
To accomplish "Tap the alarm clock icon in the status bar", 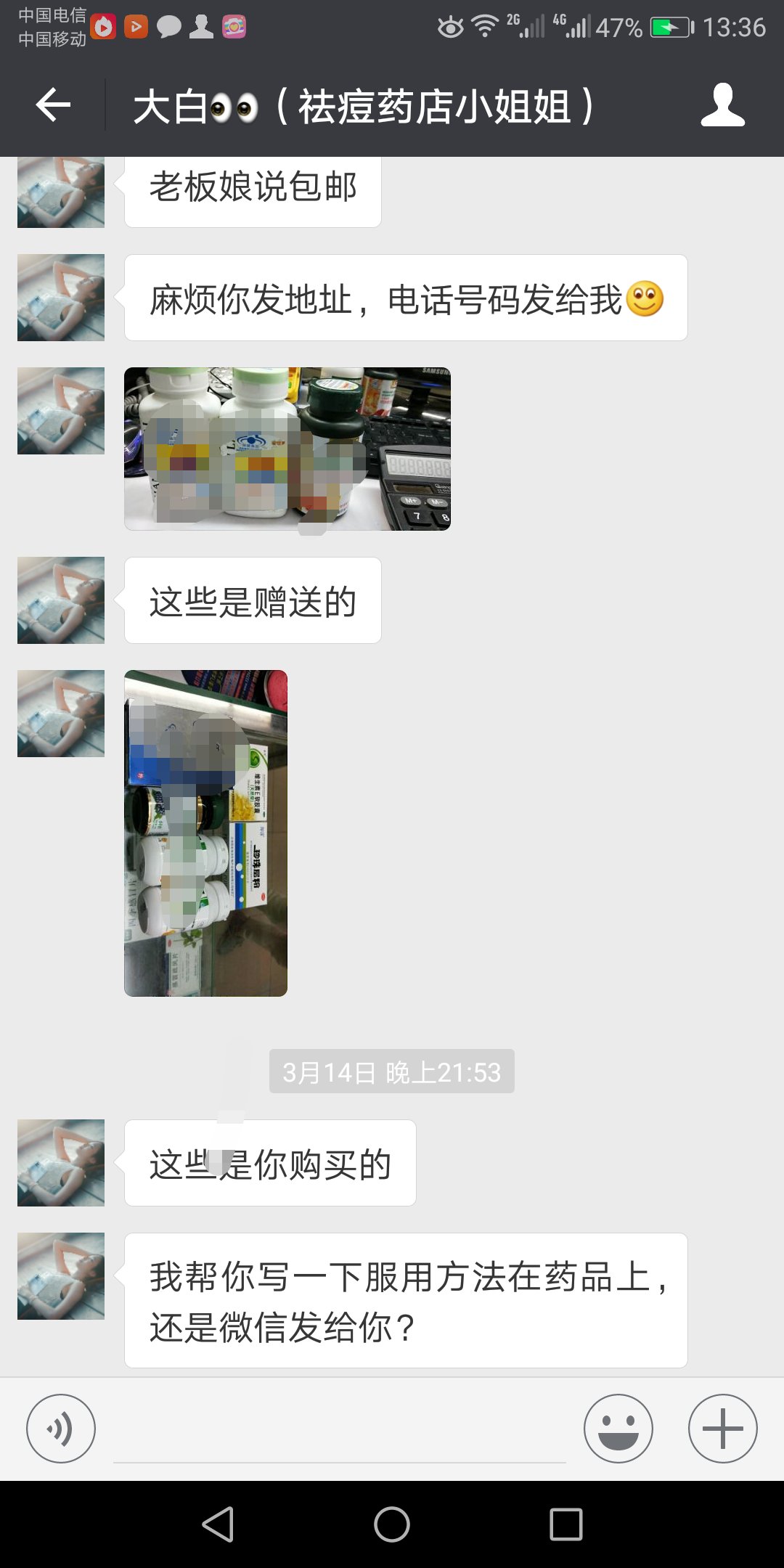I will [x=450, y=26].
